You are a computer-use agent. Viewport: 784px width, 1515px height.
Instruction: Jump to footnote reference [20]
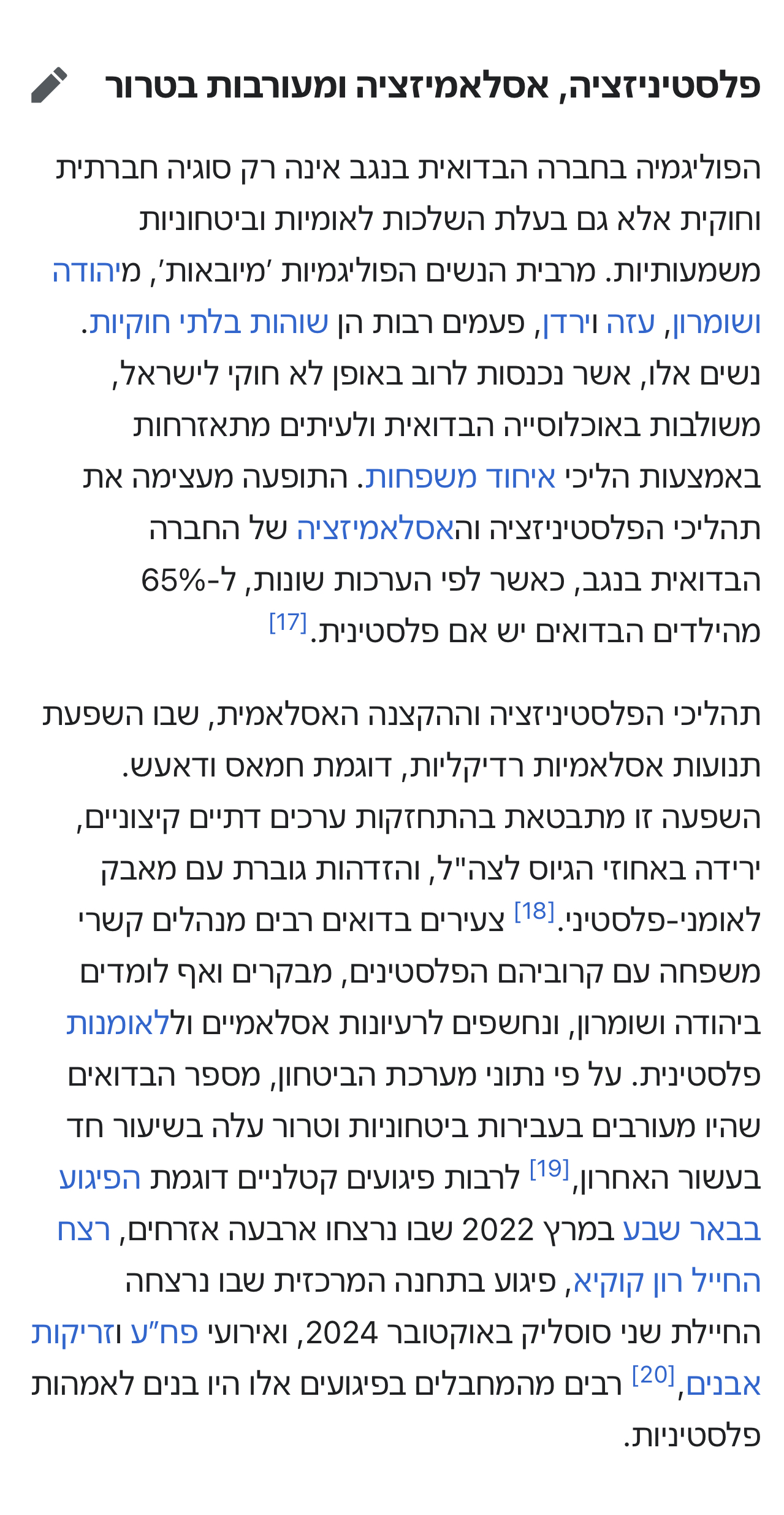click(x=653, y=1375)
